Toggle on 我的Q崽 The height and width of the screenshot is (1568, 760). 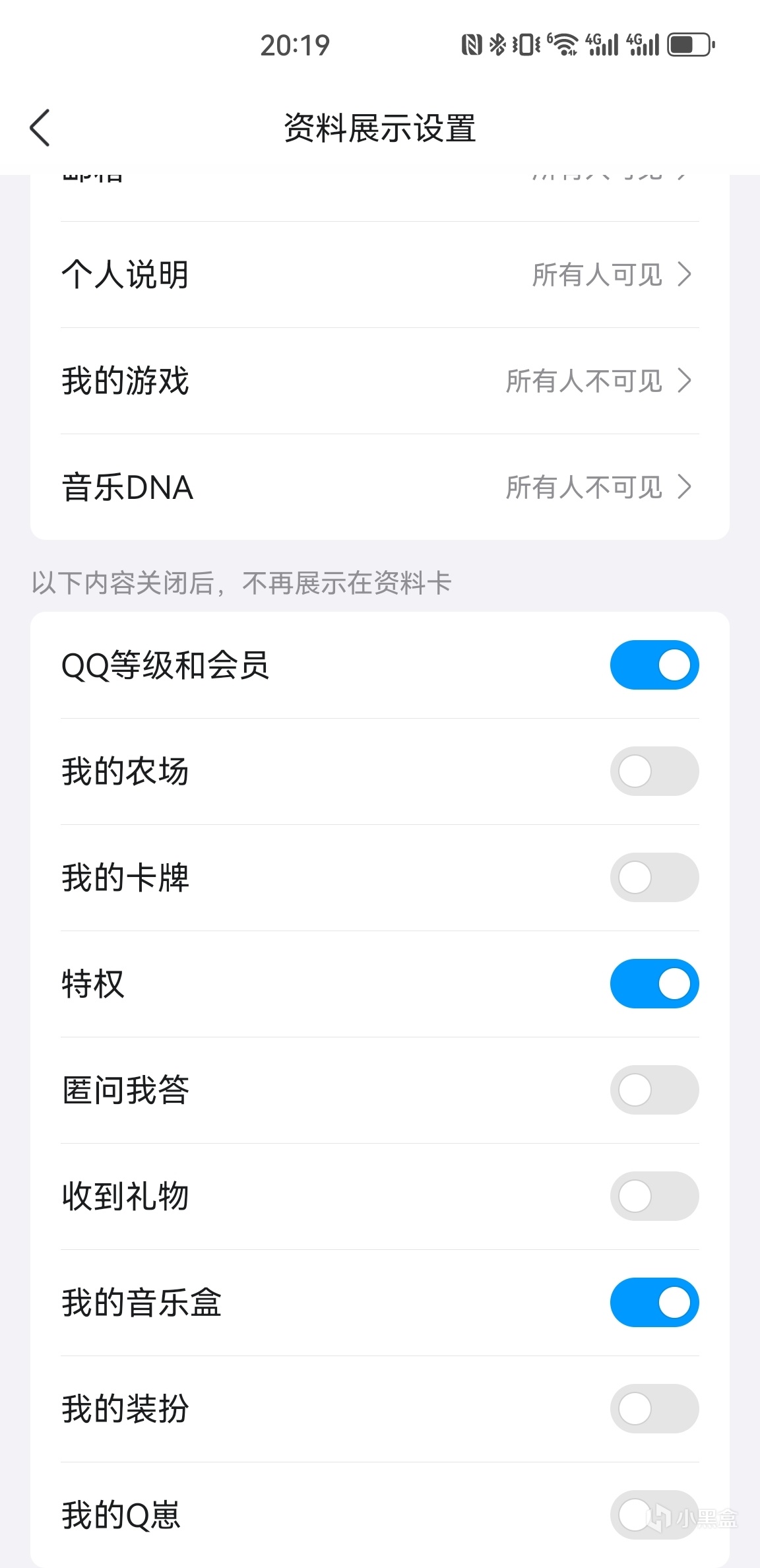(654, 1515)
